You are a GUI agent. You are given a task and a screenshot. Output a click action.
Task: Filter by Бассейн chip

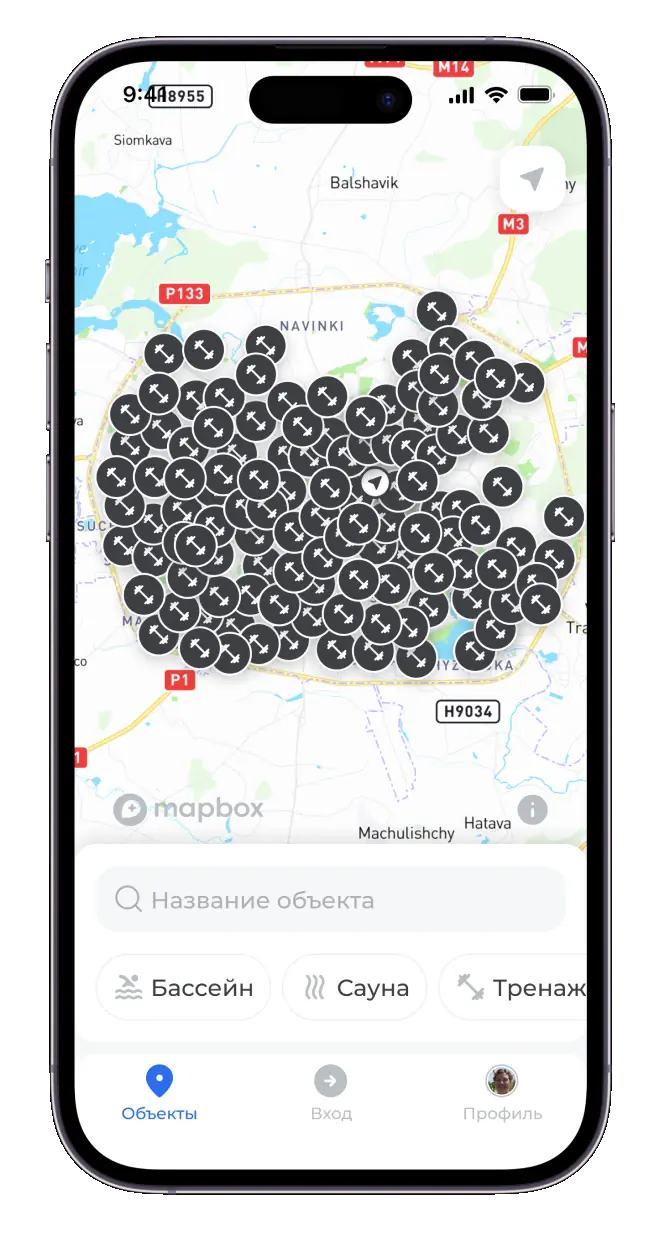(x=183, y=988)
